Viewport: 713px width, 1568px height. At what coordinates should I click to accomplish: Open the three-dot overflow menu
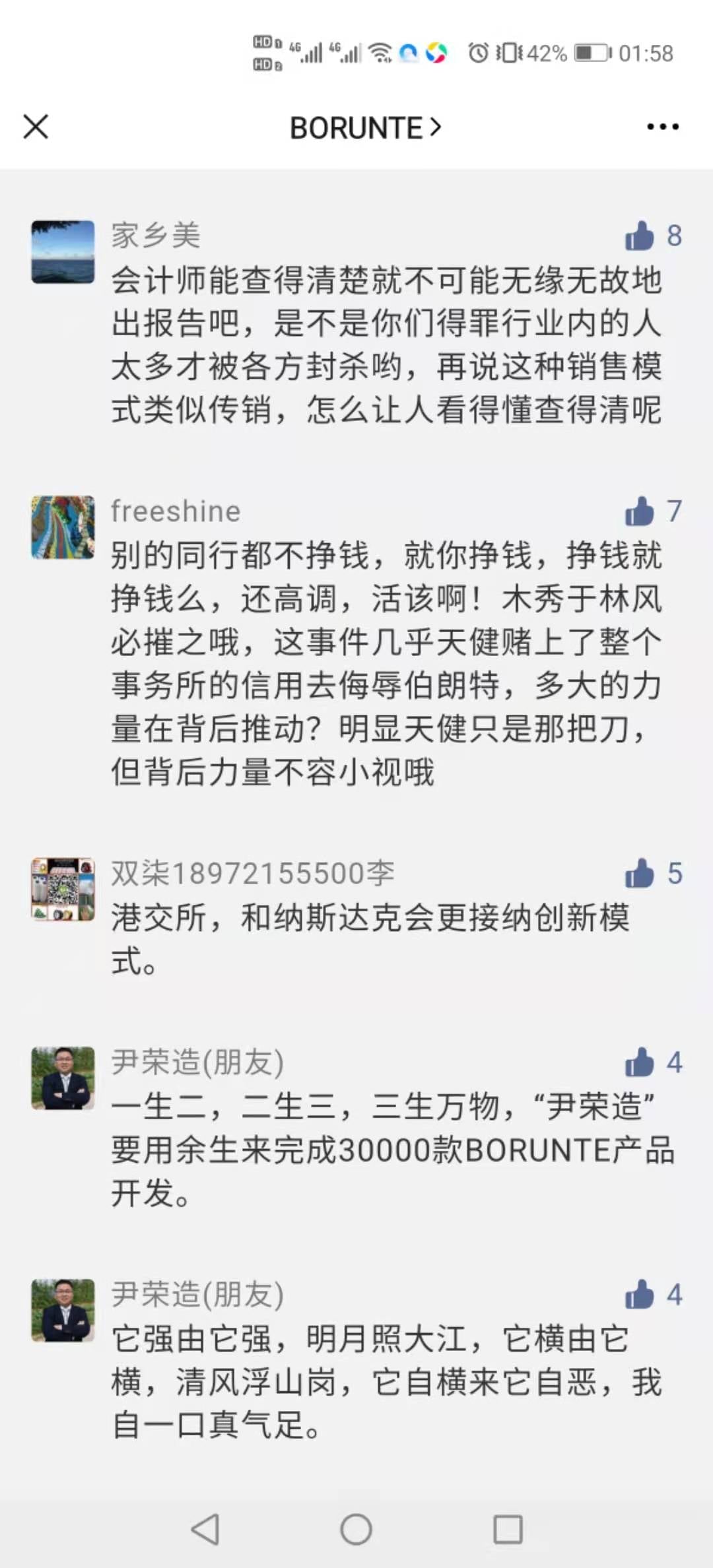tap(662, 127)
